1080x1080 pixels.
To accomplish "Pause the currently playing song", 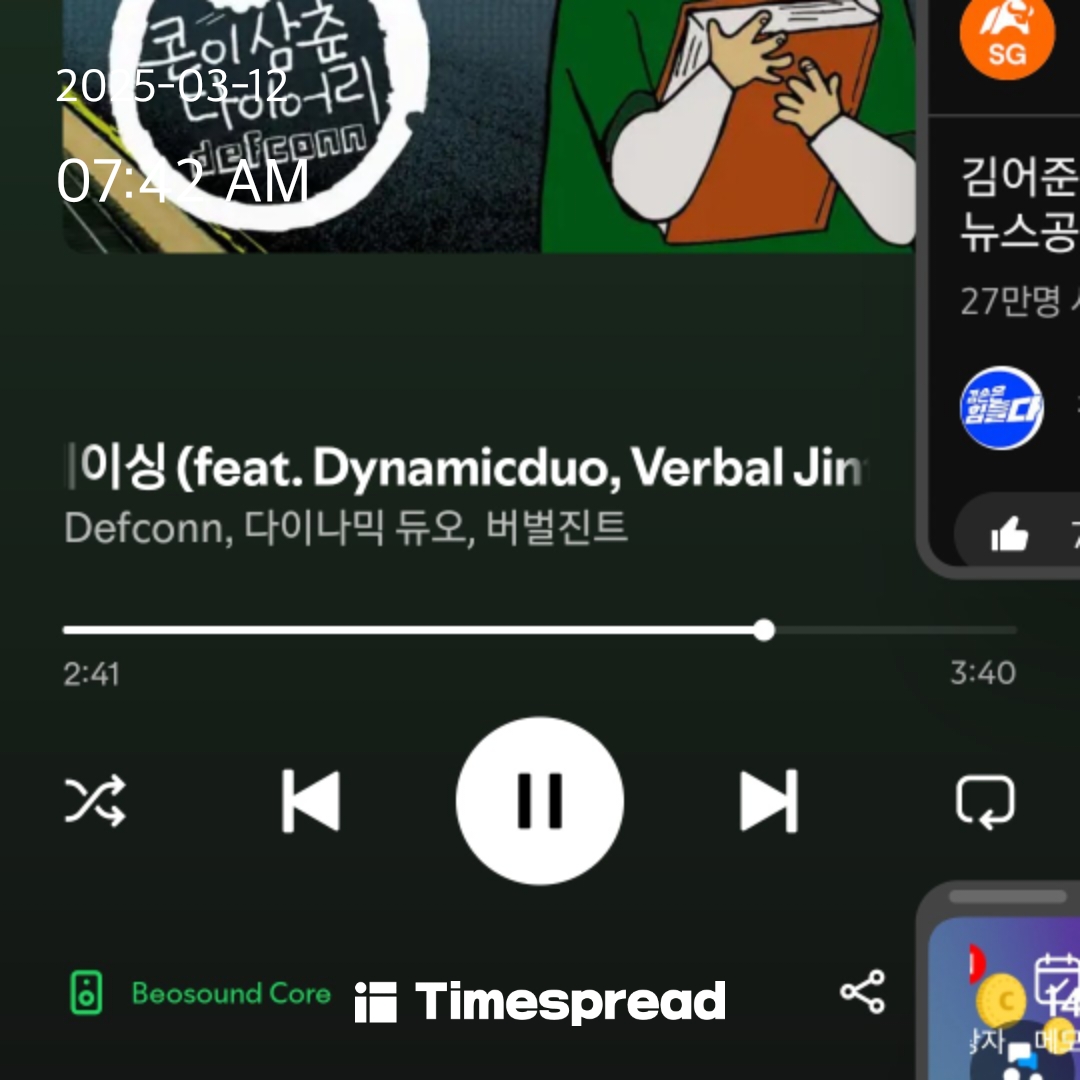I will (540, 800).
